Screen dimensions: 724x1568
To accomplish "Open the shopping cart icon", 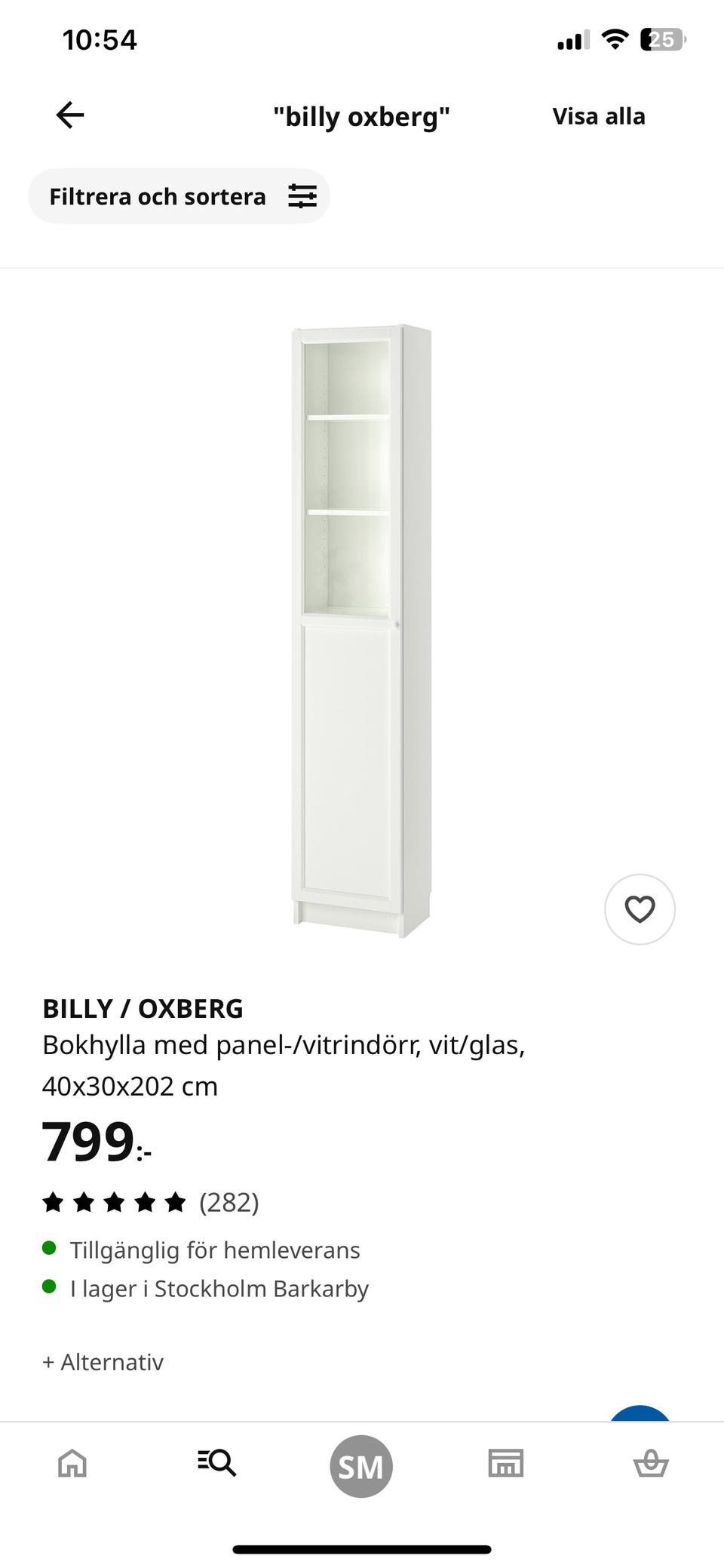I will (651, 1464).
